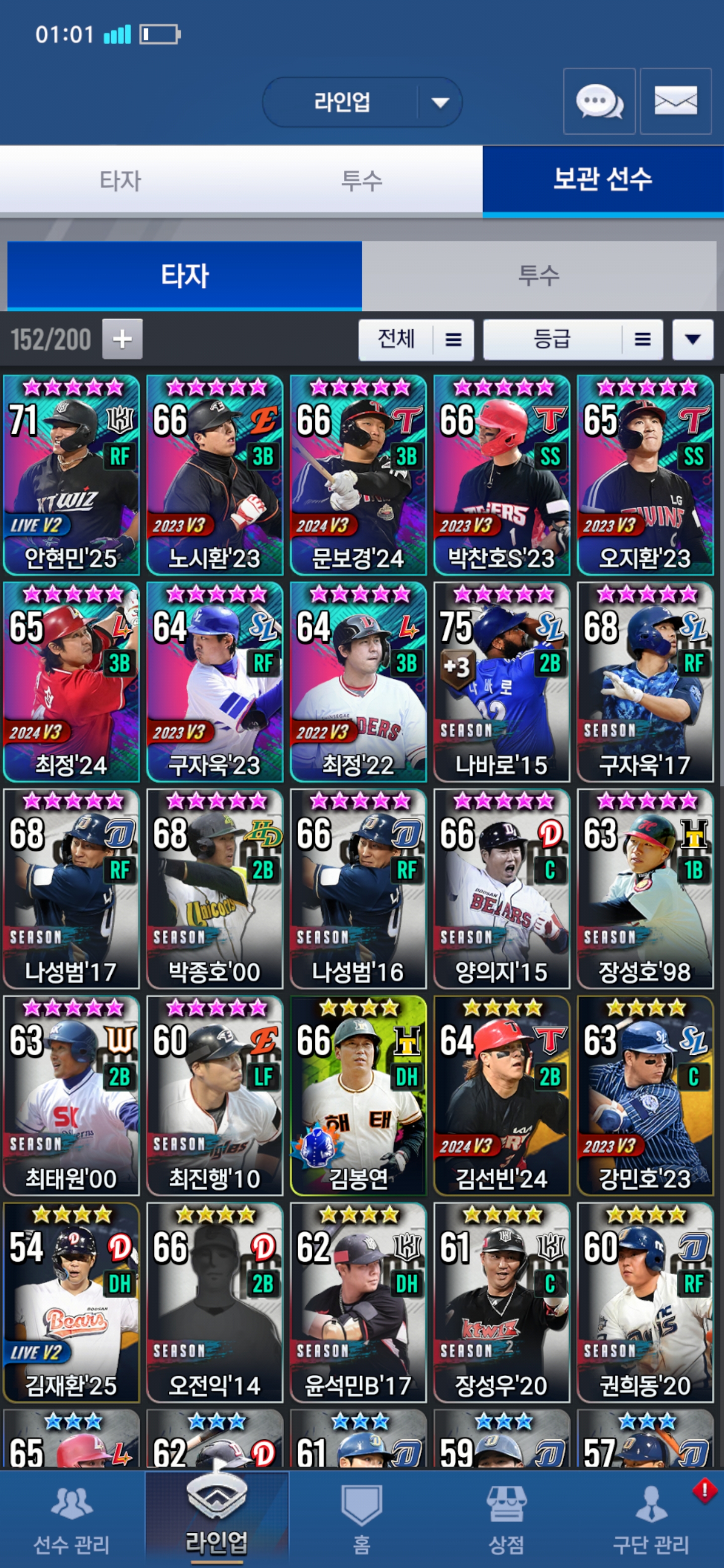Switch to the top 투수 tab

[x=361, y=180]
